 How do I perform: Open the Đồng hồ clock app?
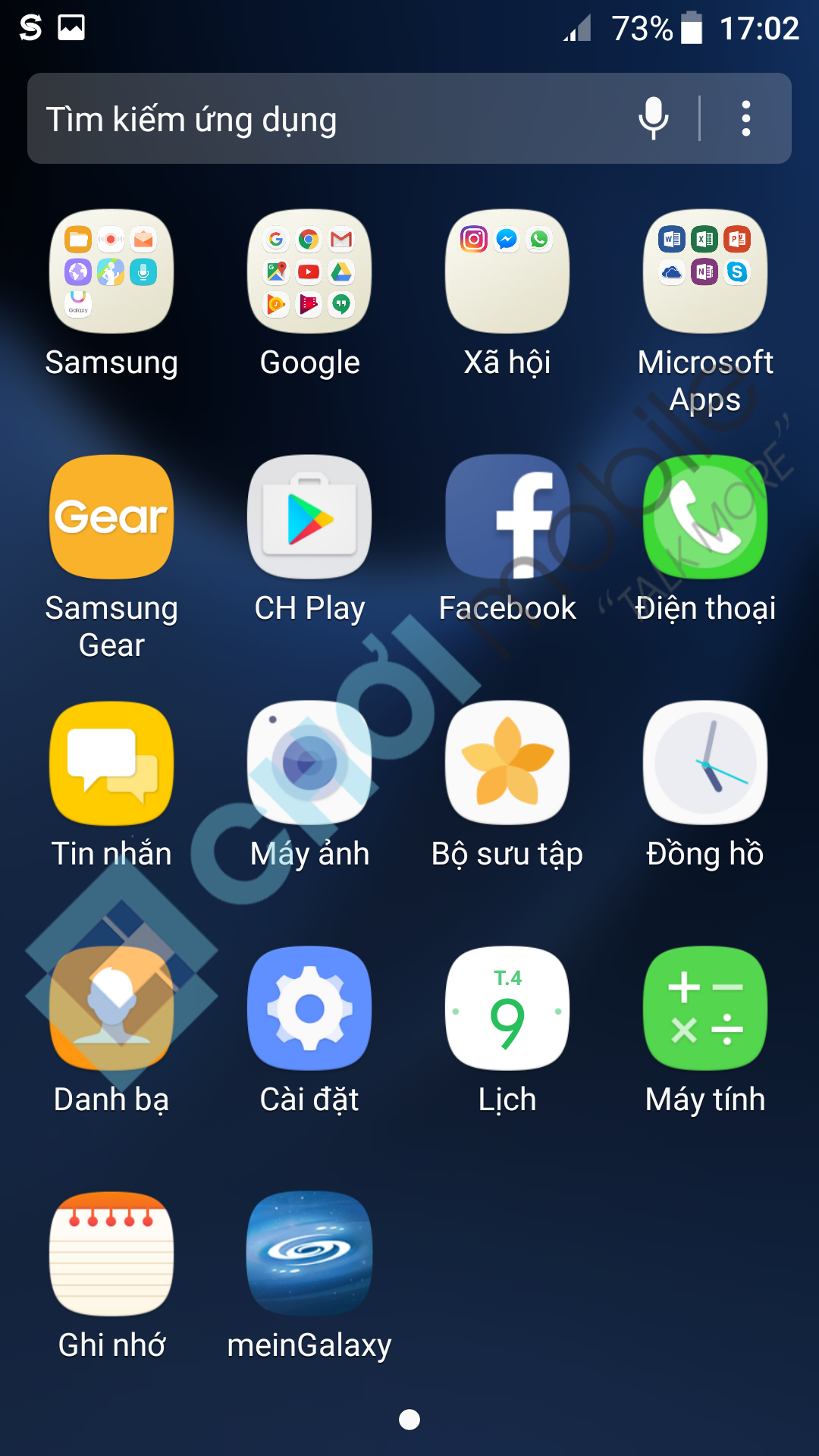(x=705, y=763)
